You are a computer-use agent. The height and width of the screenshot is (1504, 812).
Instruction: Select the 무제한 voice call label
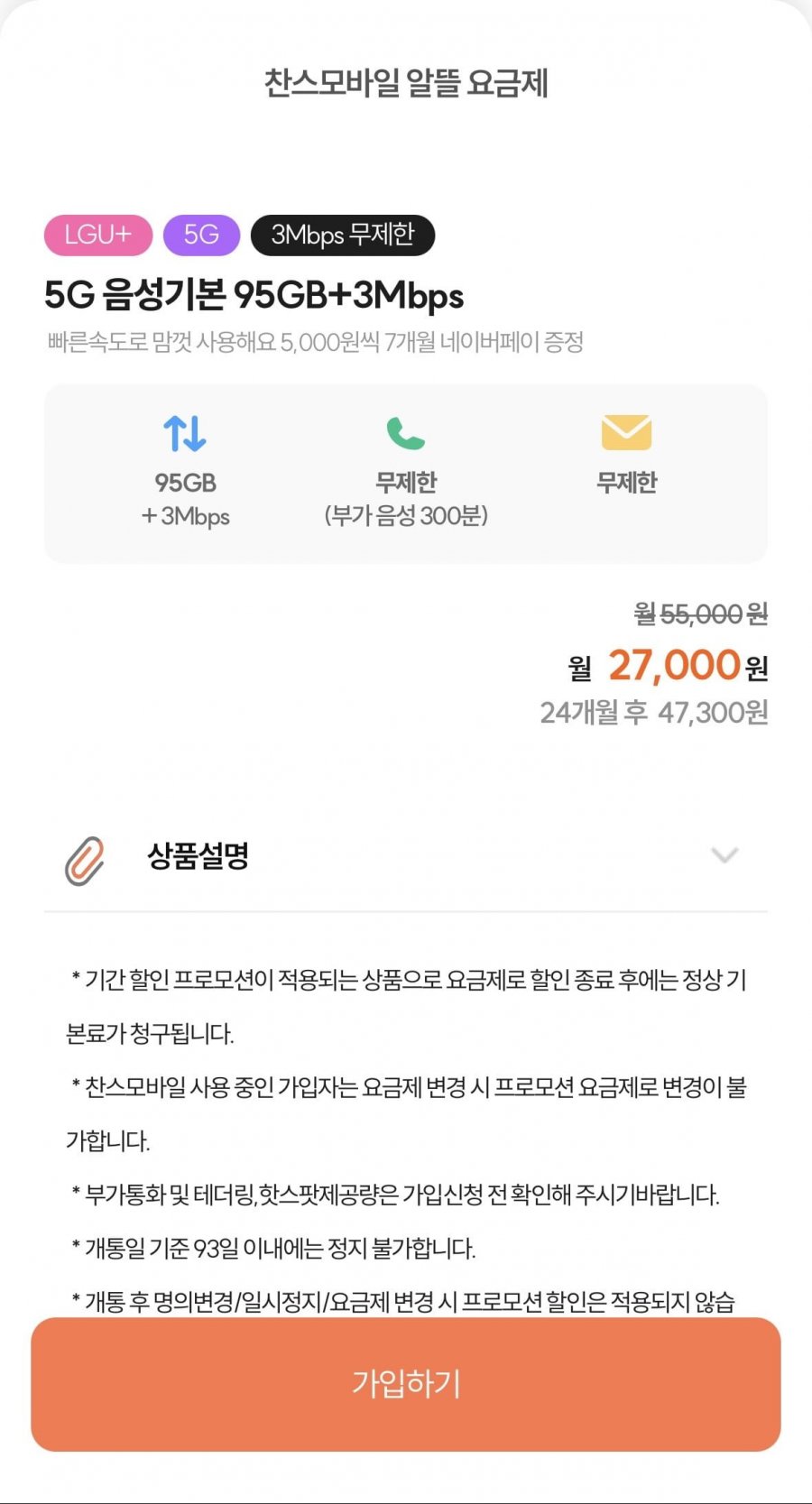[406, 483]
